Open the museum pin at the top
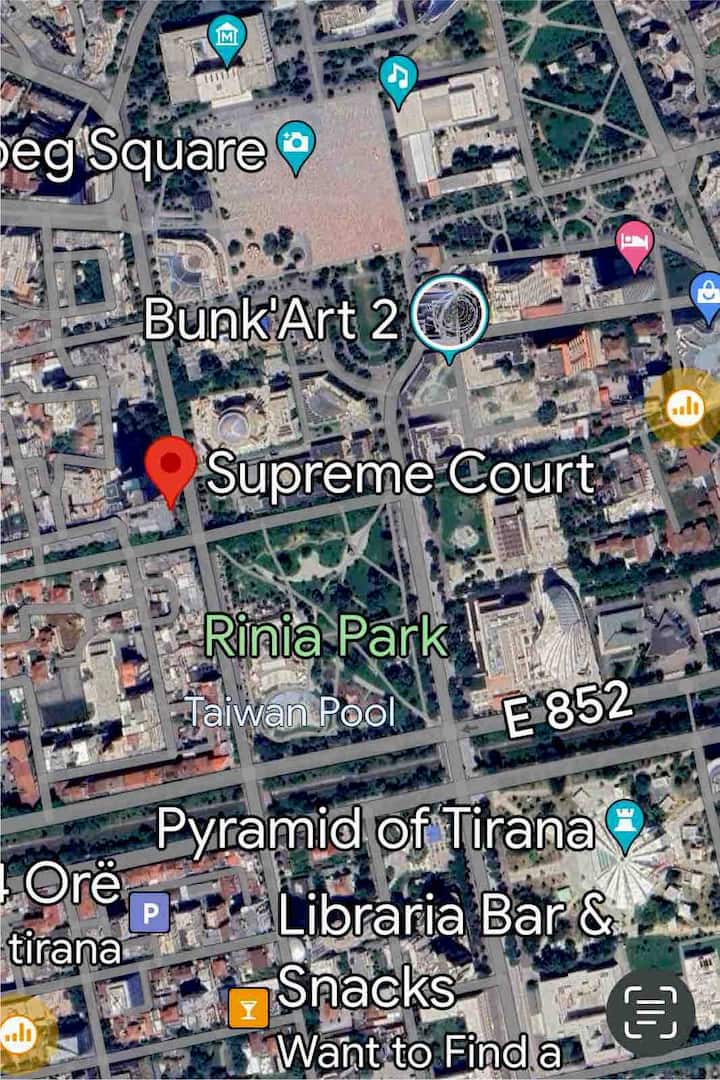This screenshot has width=720, height=1080. point(227,37)
